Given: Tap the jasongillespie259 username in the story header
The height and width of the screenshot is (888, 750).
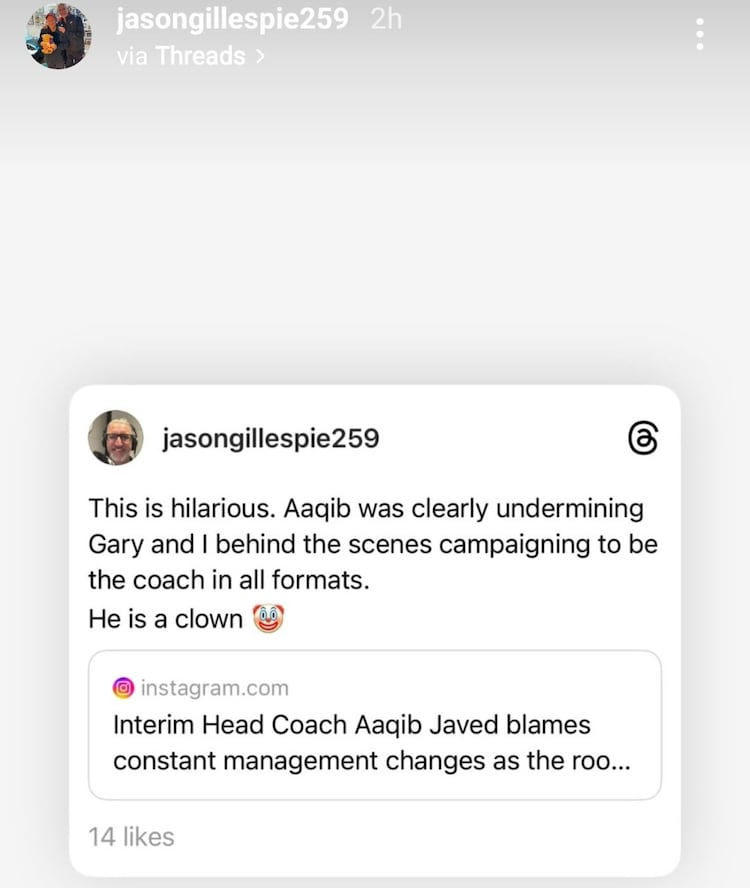Looking at the screenshot, I should (232, 19).
